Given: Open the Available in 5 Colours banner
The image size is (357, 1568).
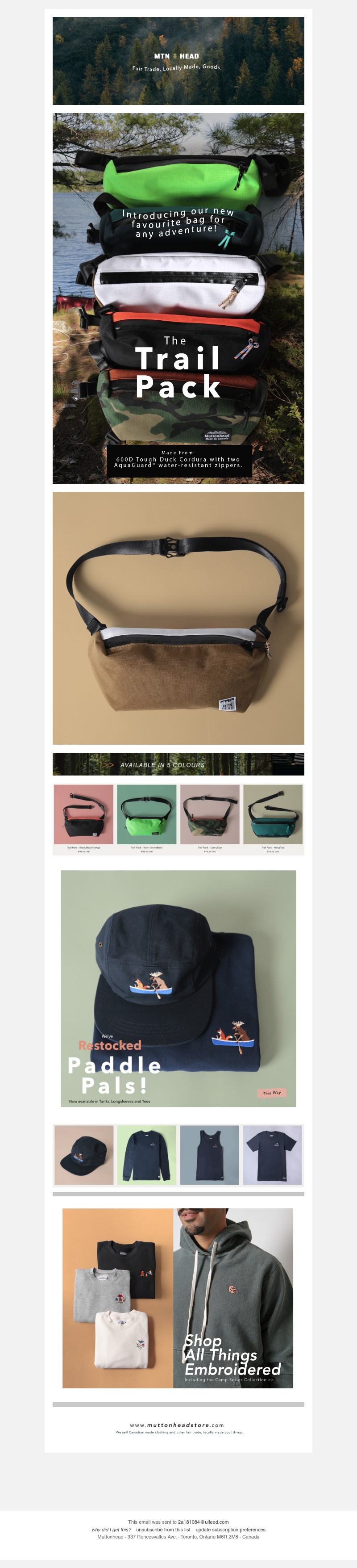Looking at the screenshot, I should tap(178, 764).
